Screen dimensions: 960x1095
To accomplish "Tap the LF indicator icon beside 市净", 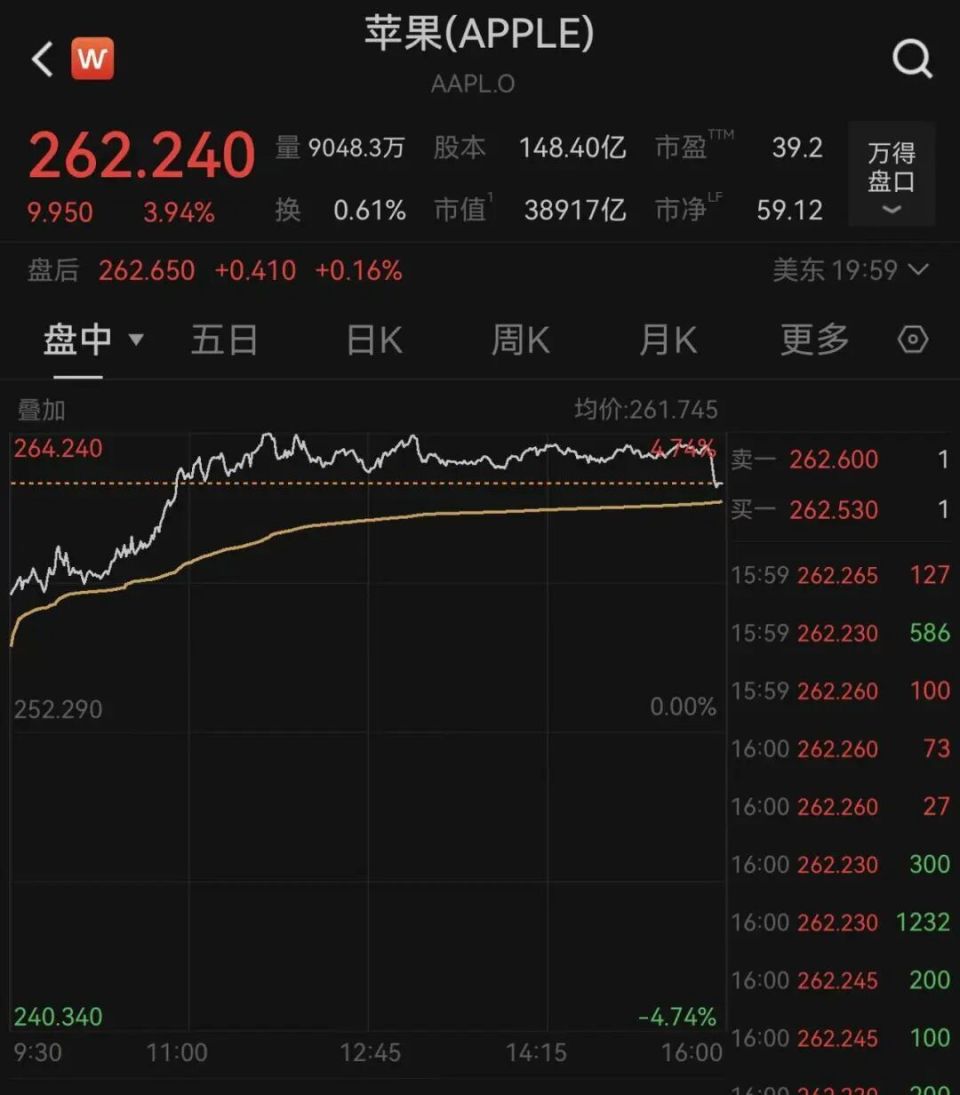I will [x=716, y=197].
